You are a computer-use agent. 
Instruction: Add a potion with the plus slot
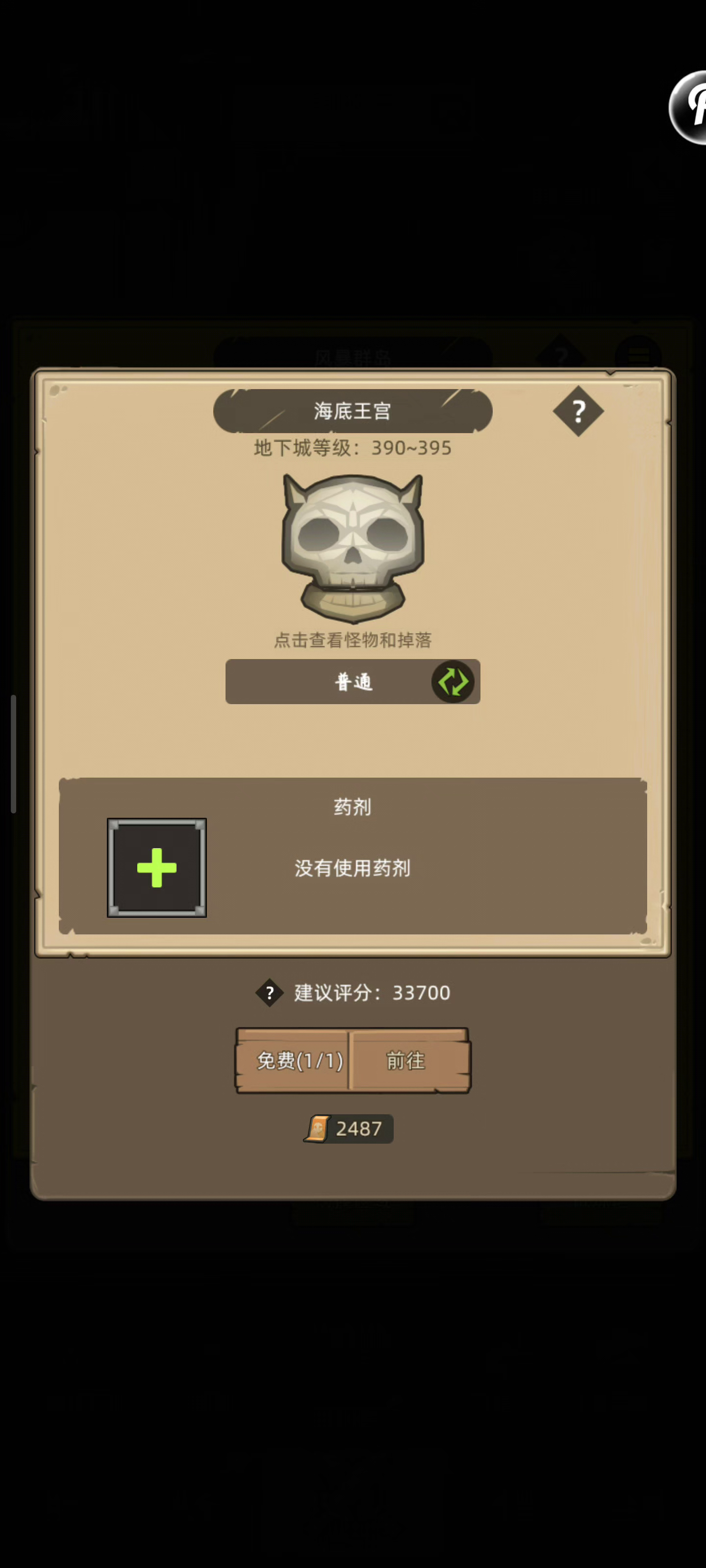click(x=156, y=867)
